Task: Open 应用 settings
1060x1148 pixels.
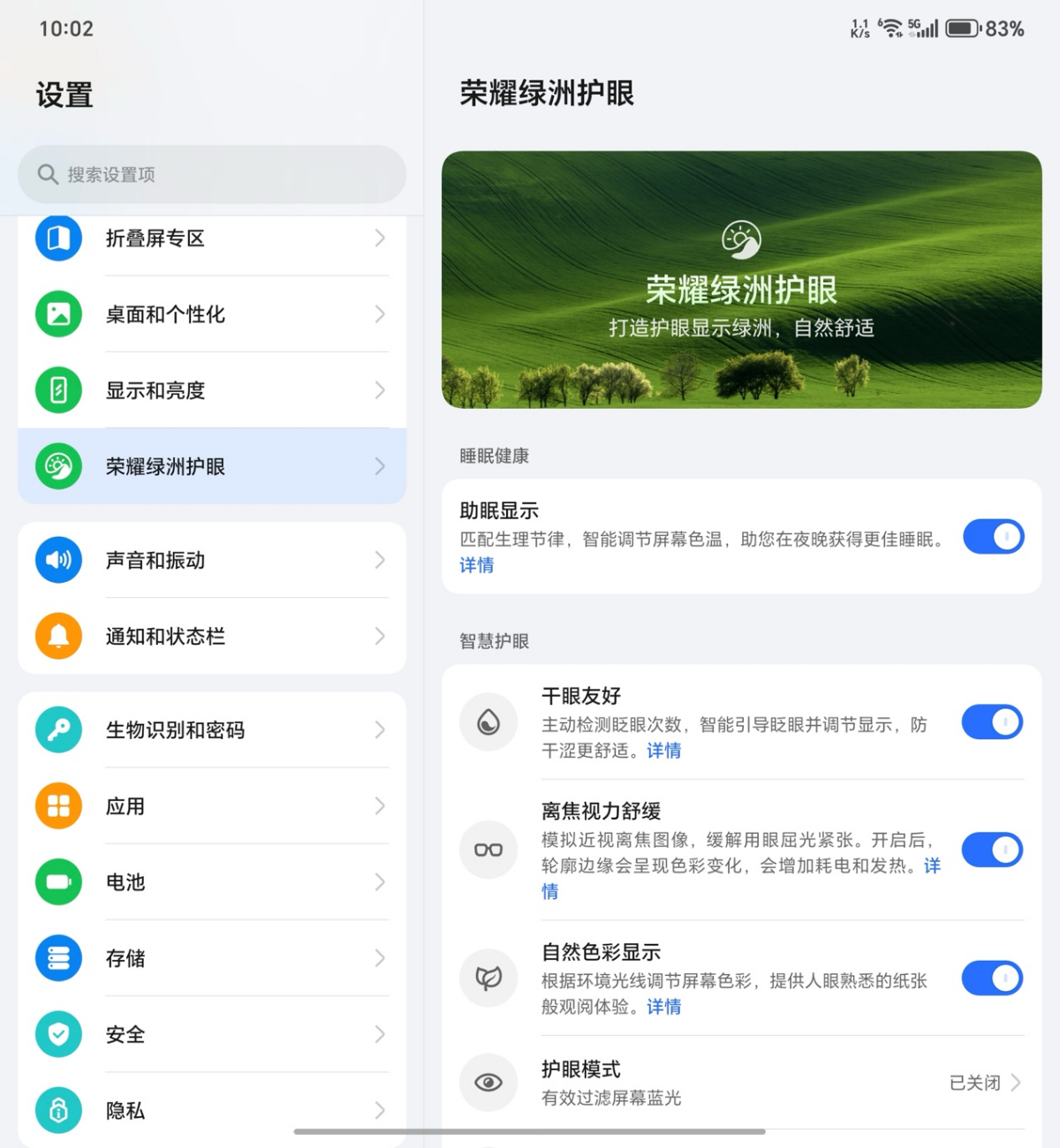Action: click(x=212, y=806)
